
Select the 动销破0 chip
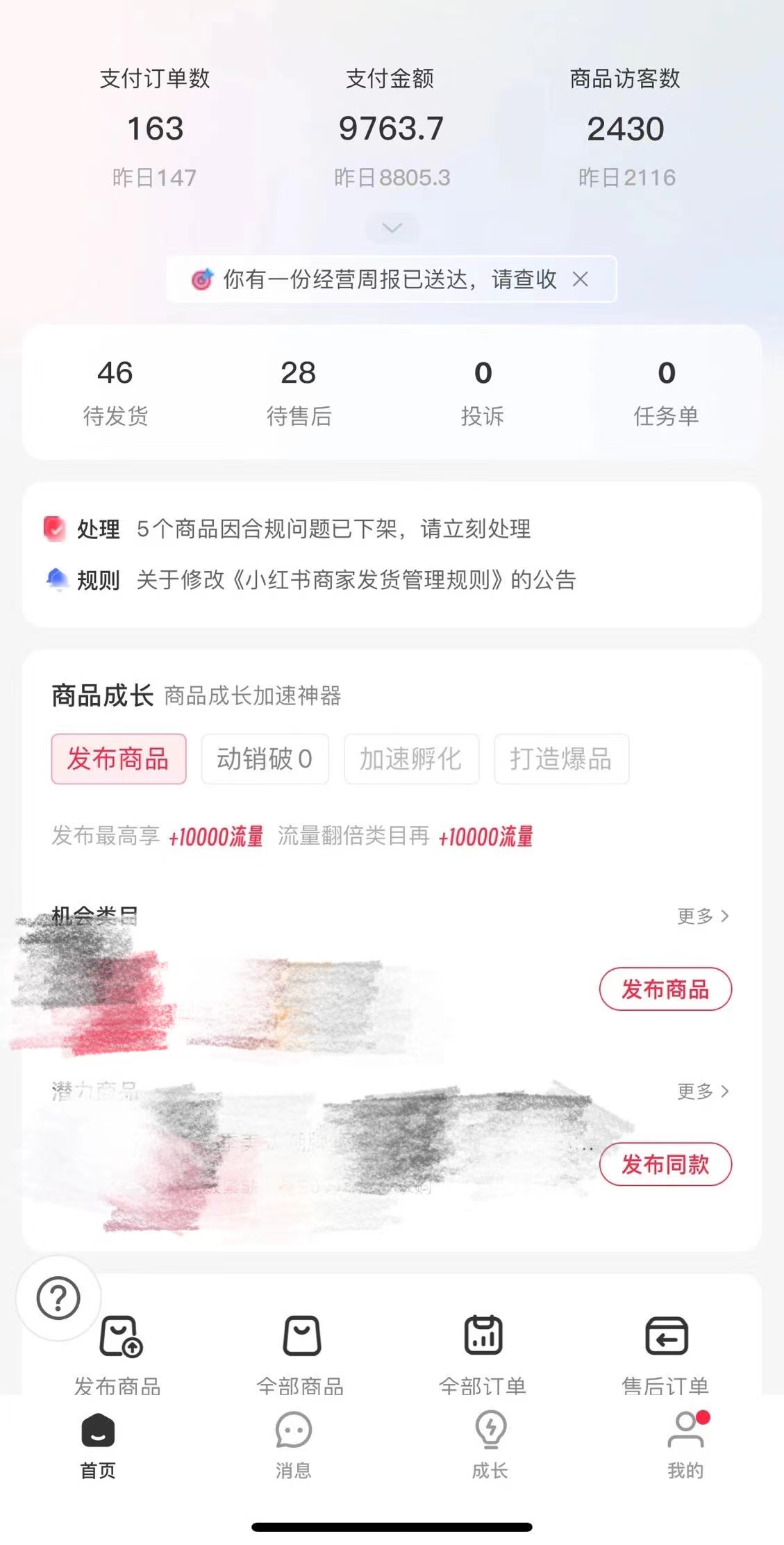(x=265, y=759)
